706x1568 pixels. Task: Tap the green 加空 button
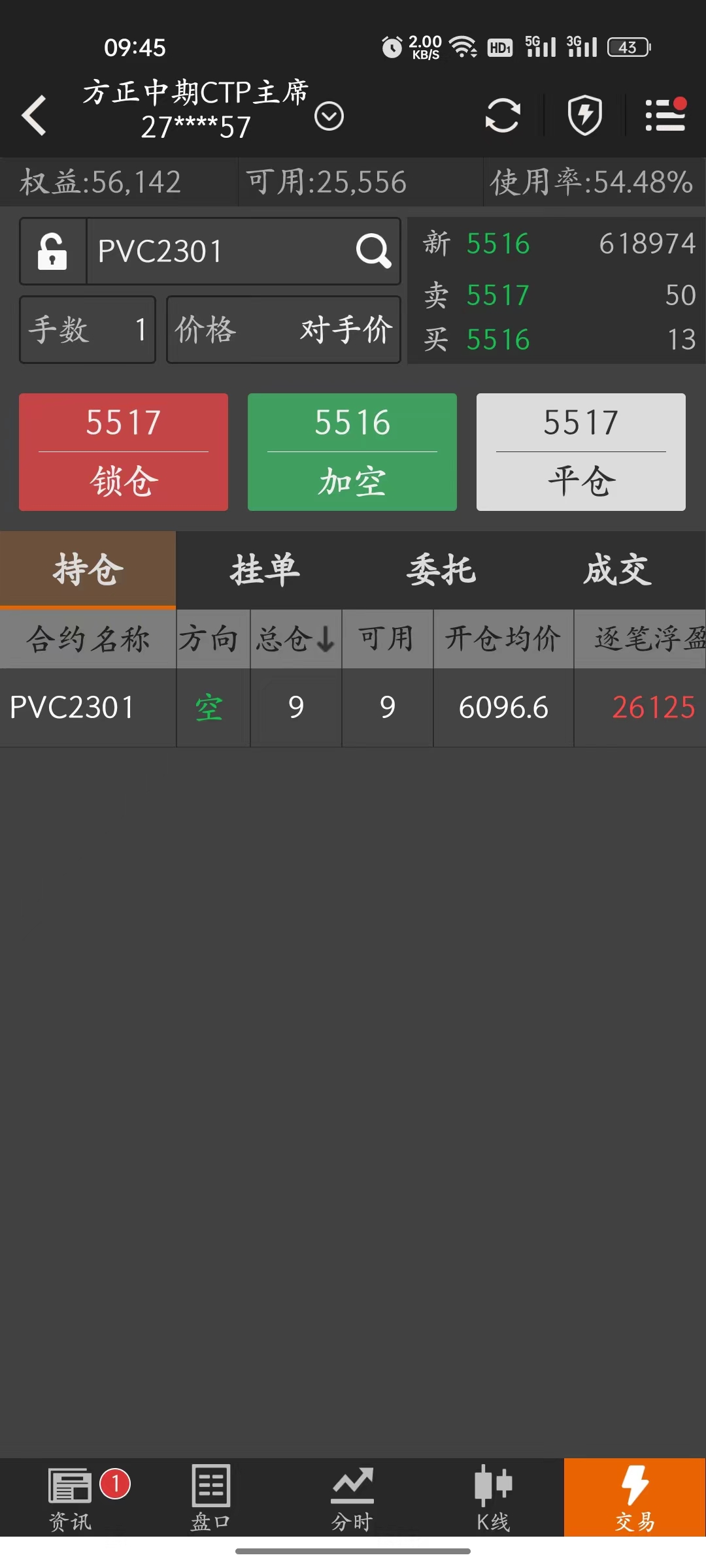click(x=352, y=452)
